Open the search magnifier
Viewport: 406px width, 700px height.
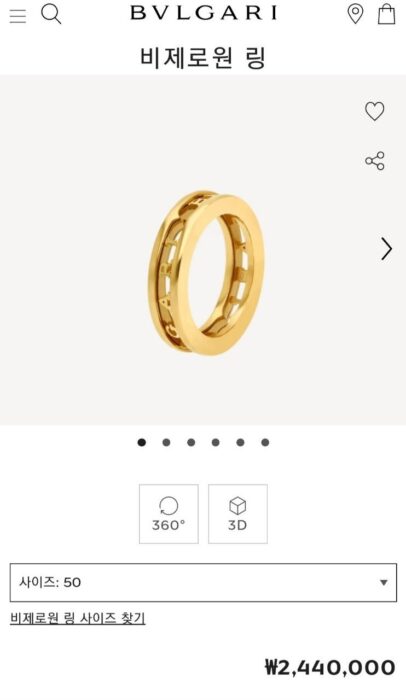[x=51, y=14]
